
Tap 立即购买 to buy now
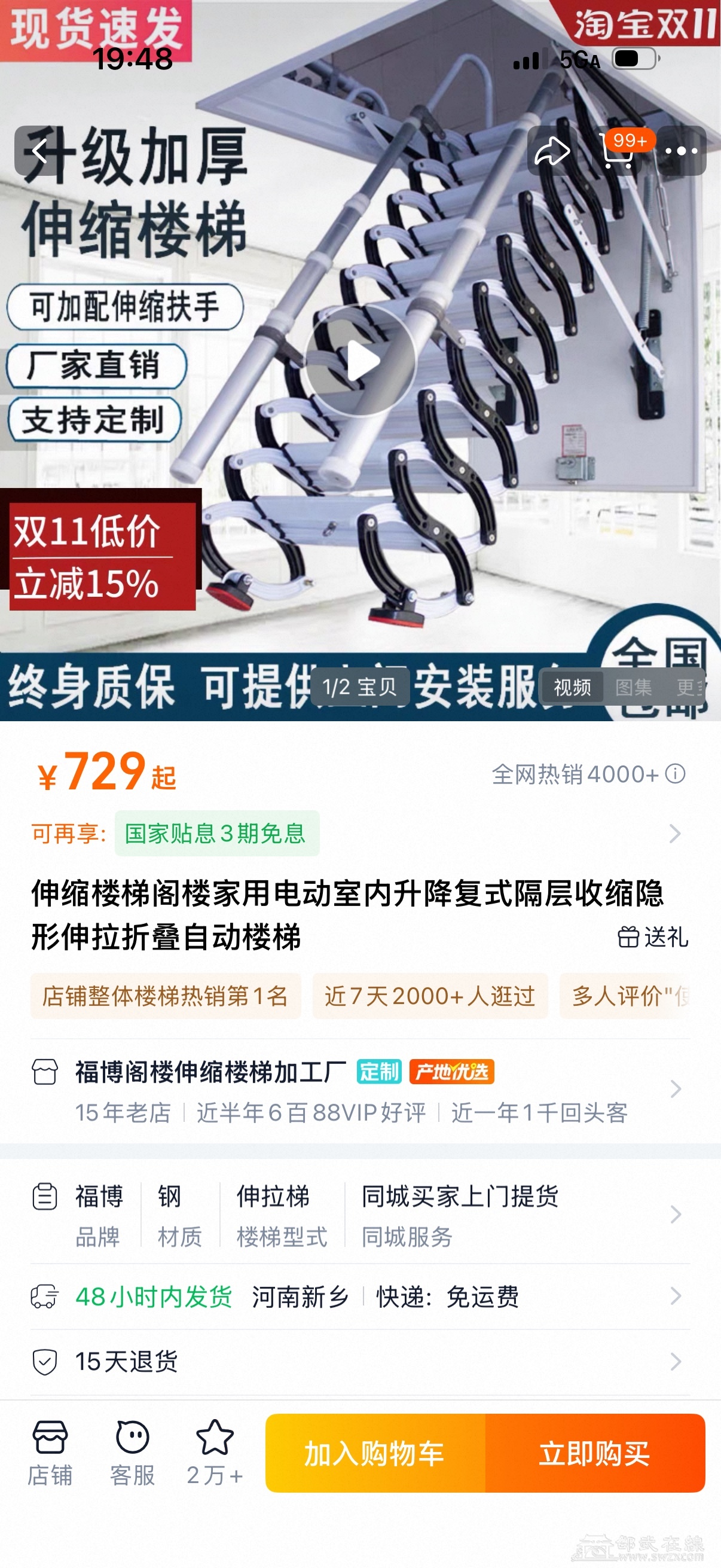594,1453
